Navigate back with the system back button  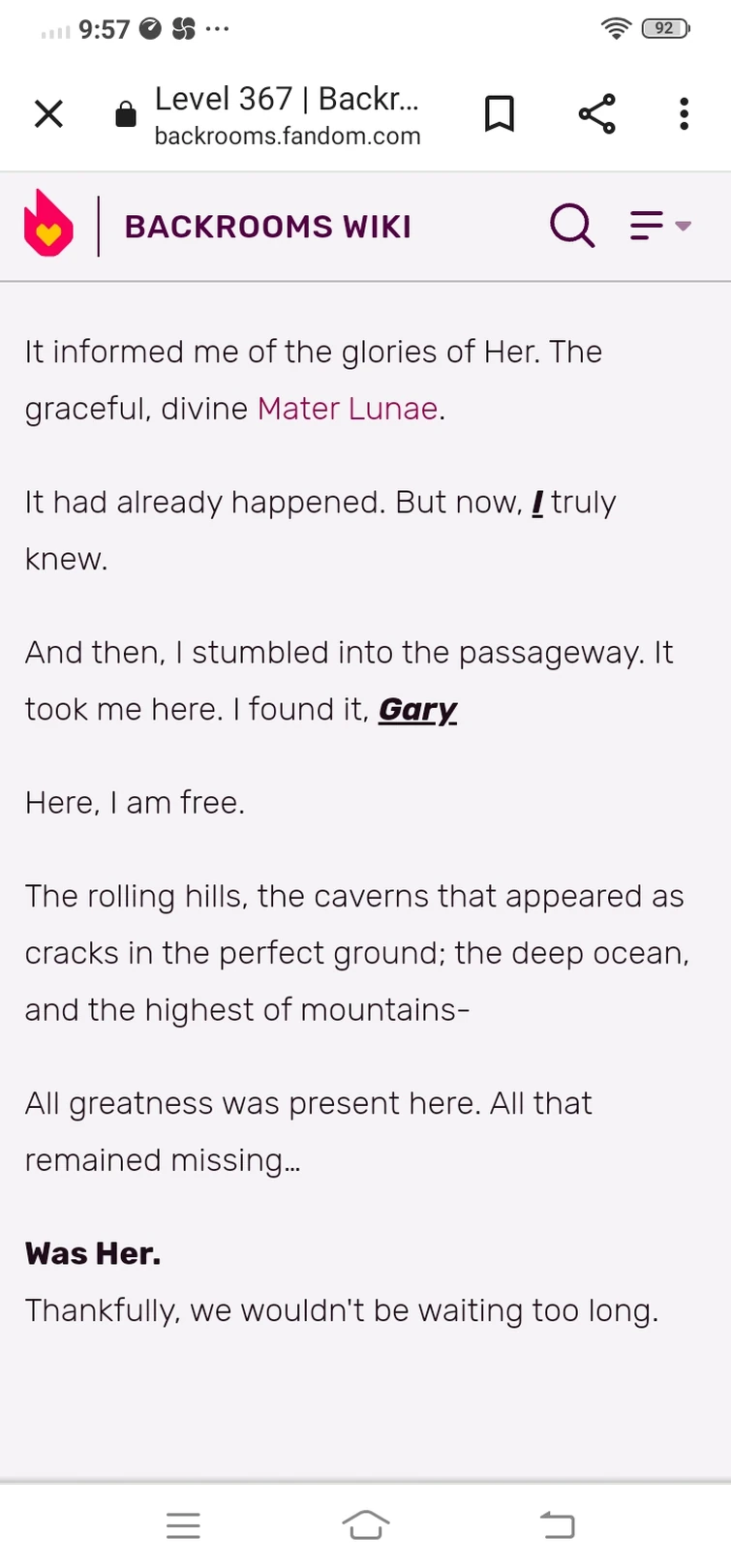[x=557, y=1525]
